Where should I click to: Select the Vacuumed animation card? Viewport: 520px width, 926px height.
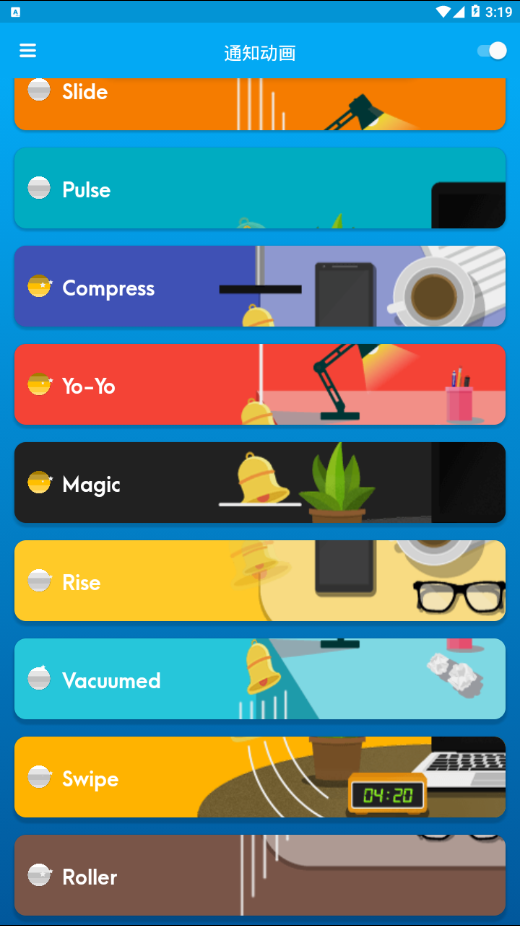[x=260, y=679]
